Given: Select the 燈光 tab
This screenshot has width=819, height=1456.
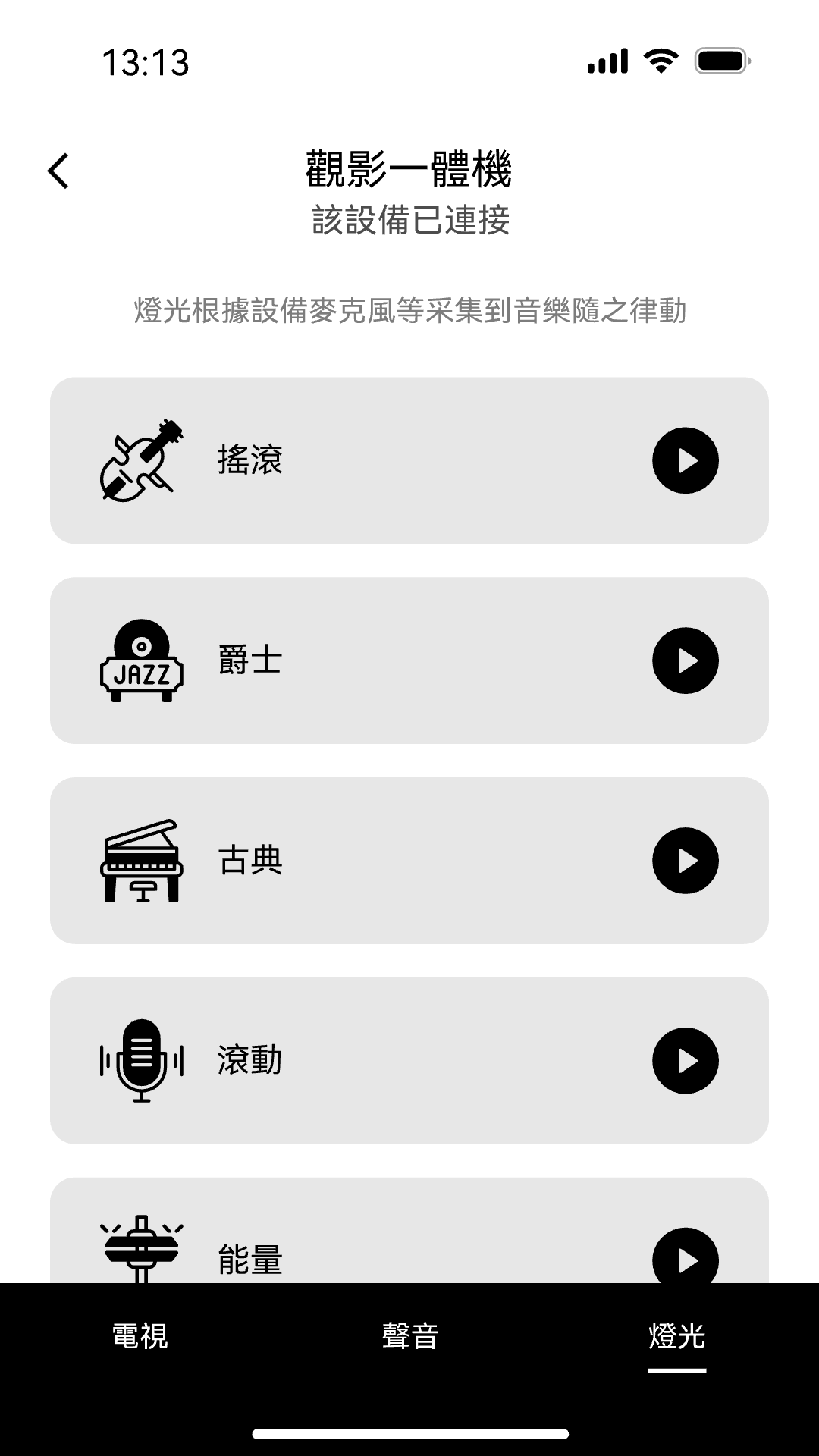Looking at the screenshot, I should (676, 1336).
